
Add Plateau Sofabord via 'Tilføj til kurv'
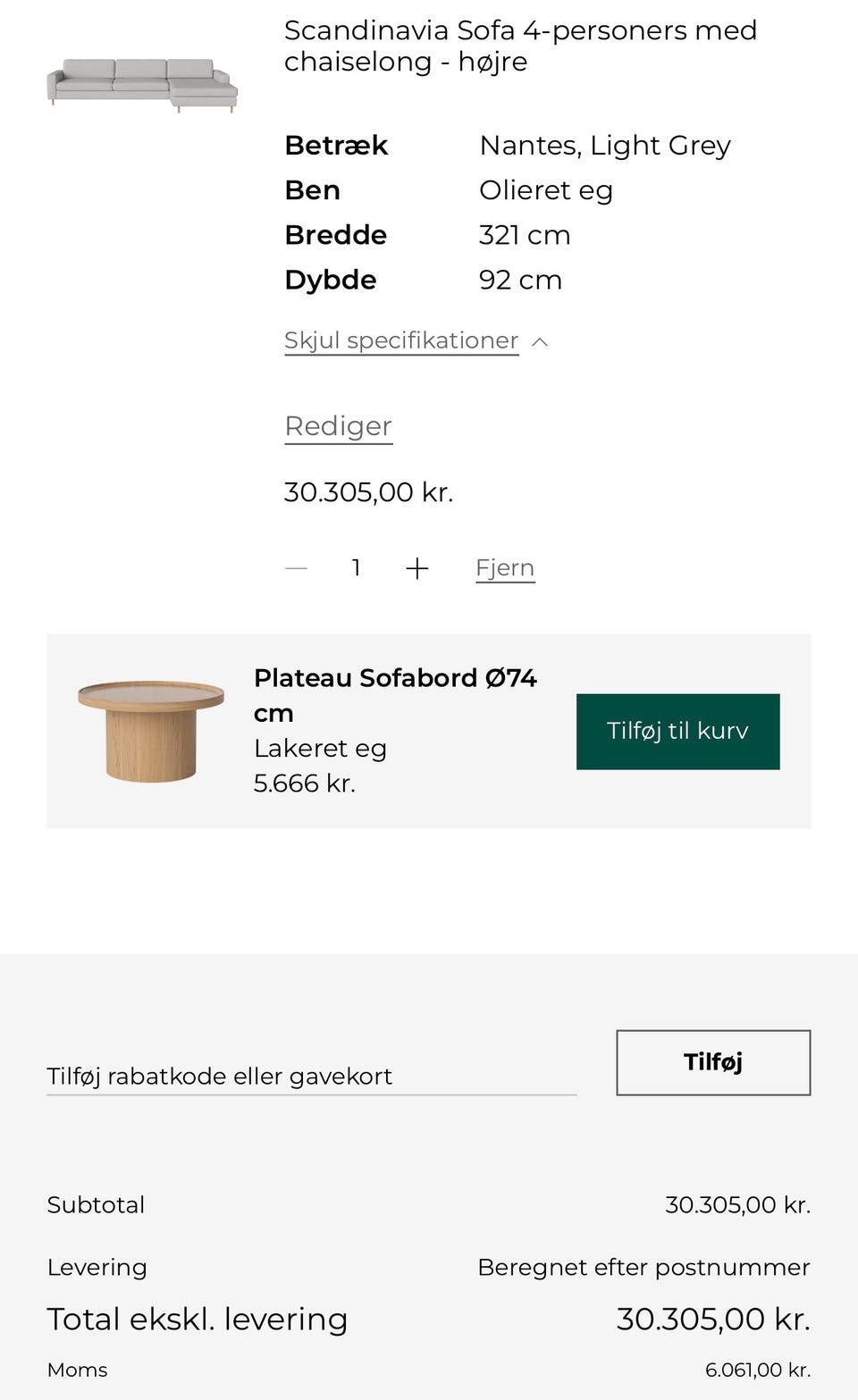pyautogui.click(x=678, y=730)
